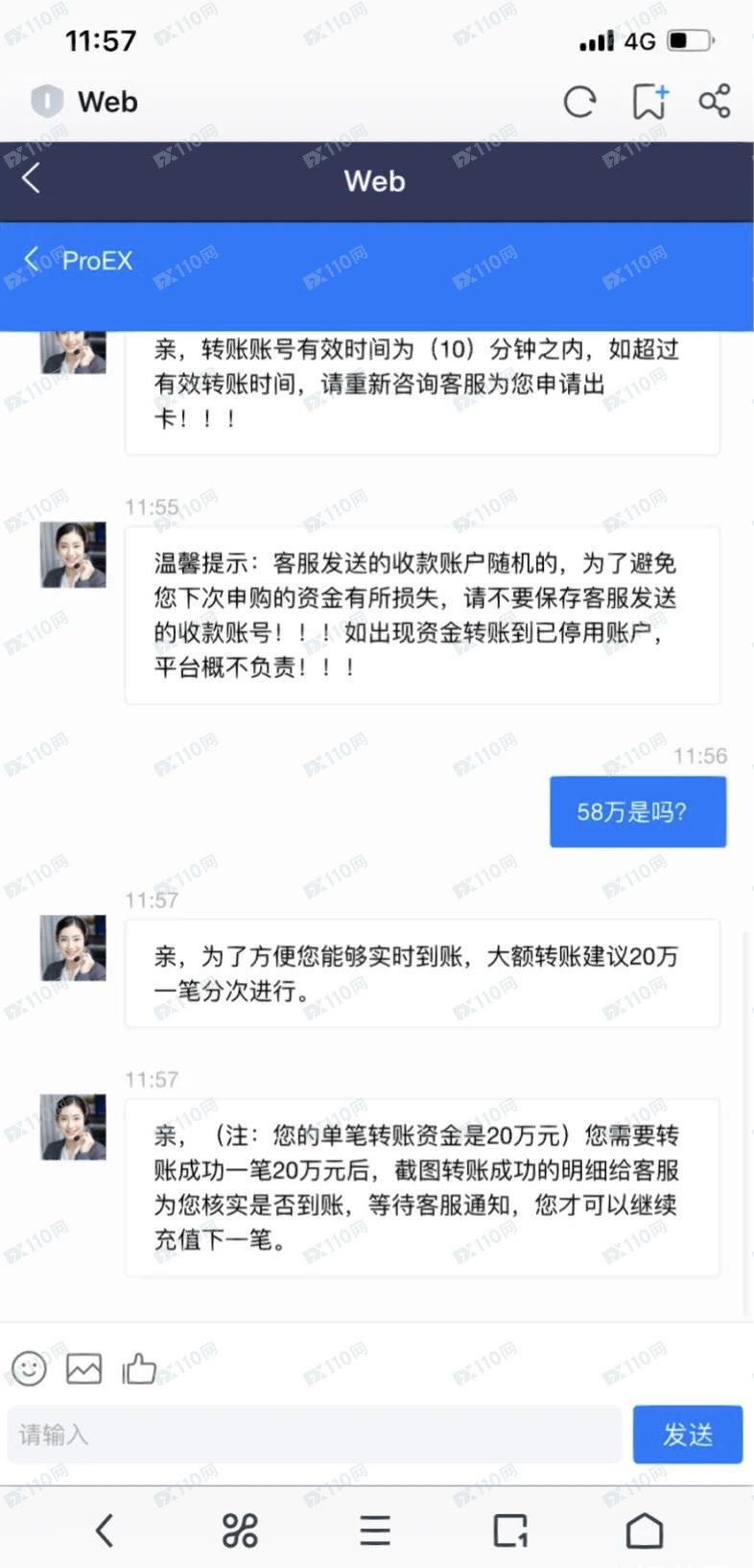The height and width of the screenshot is (1568, 754).
Task: Share this page
Action: [715, 101]
